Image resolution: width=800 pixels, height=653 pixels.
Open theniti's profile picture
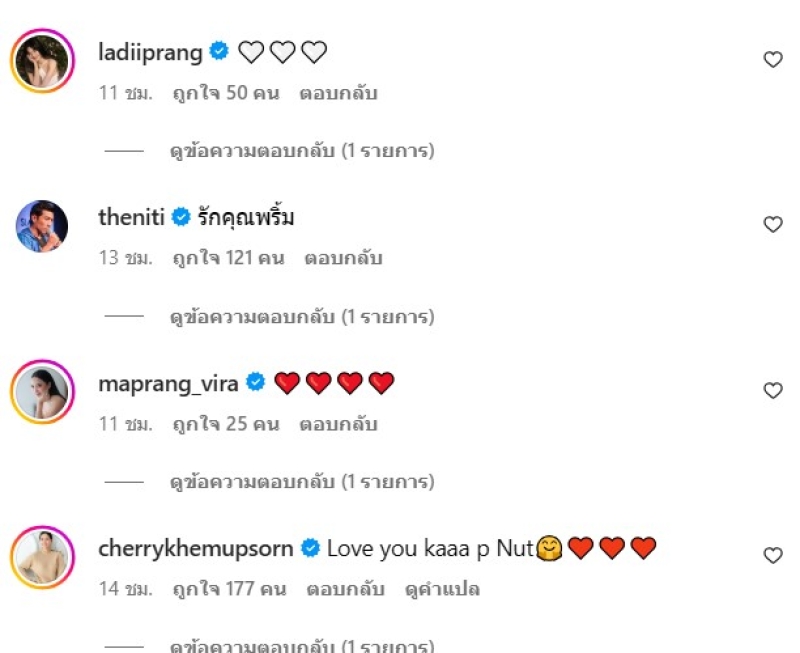point(42,226)
